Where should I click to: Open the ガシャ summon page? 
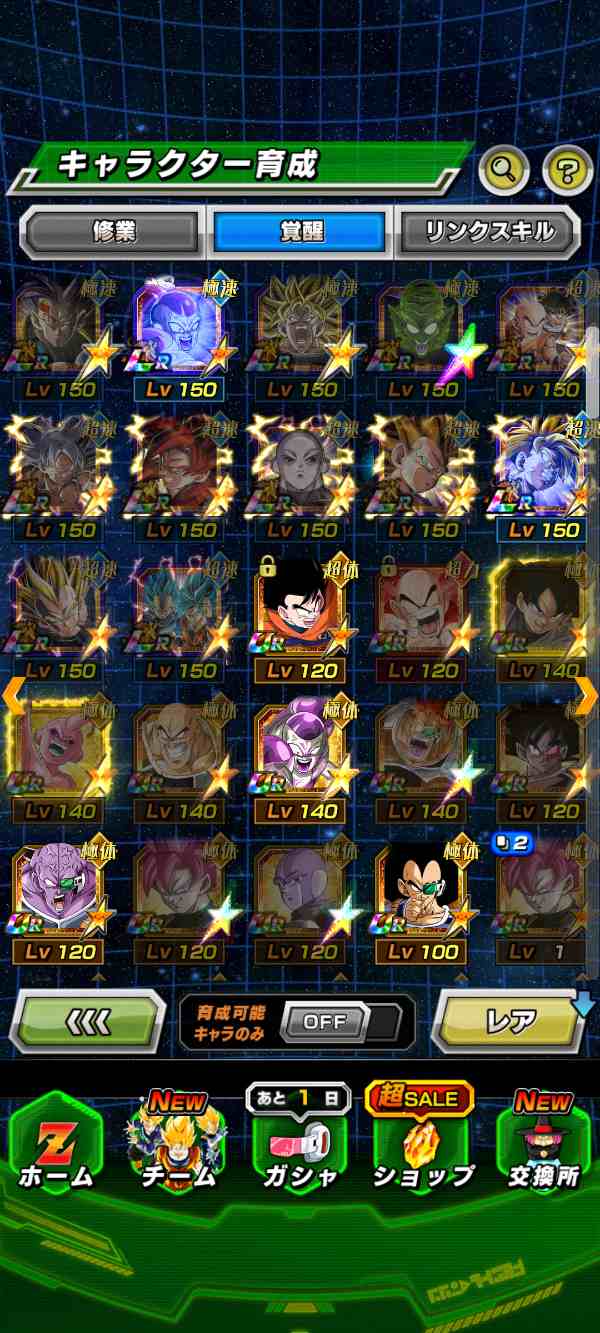[x=299, y=1145]
